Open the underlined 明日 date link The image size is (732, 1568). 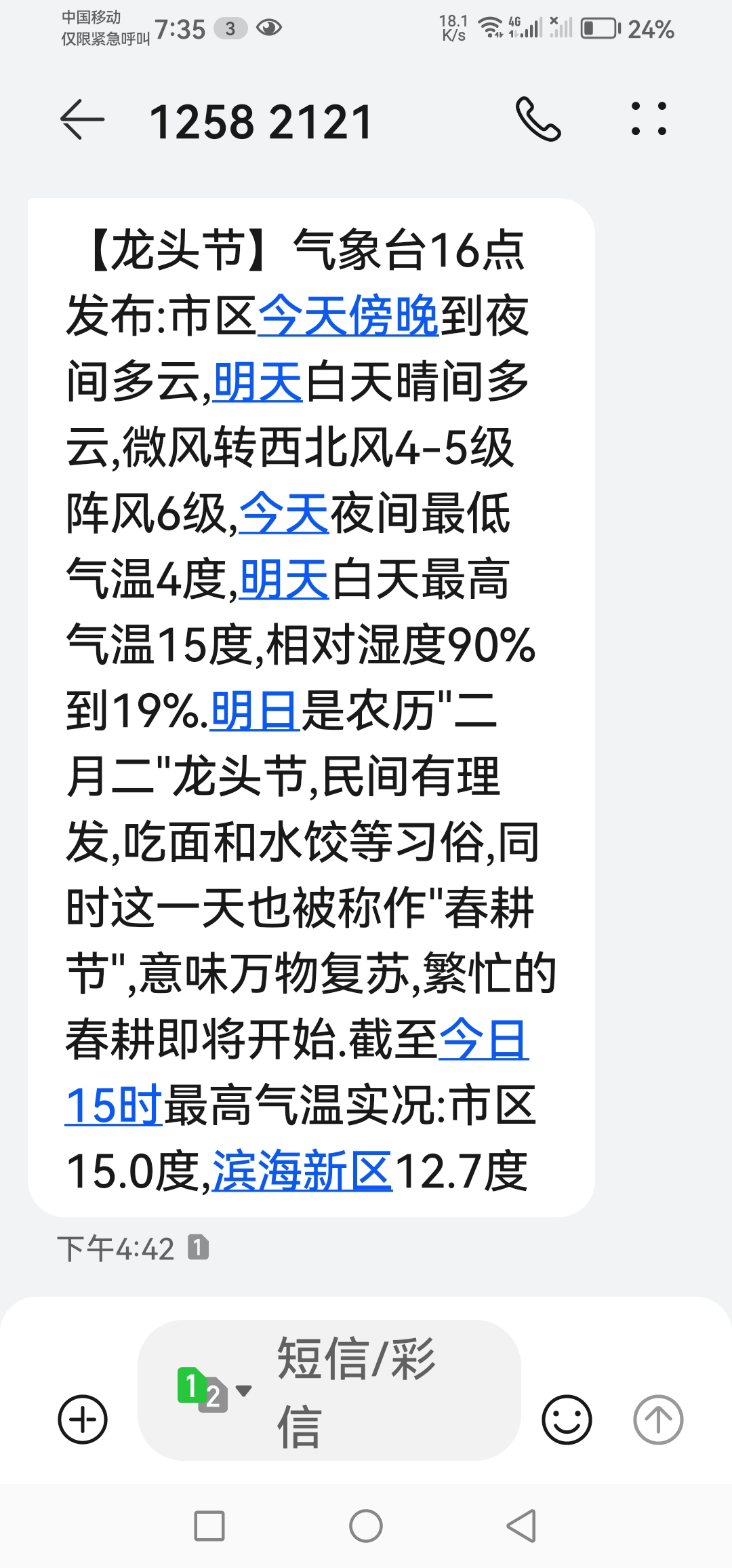[x=255, y=710]
